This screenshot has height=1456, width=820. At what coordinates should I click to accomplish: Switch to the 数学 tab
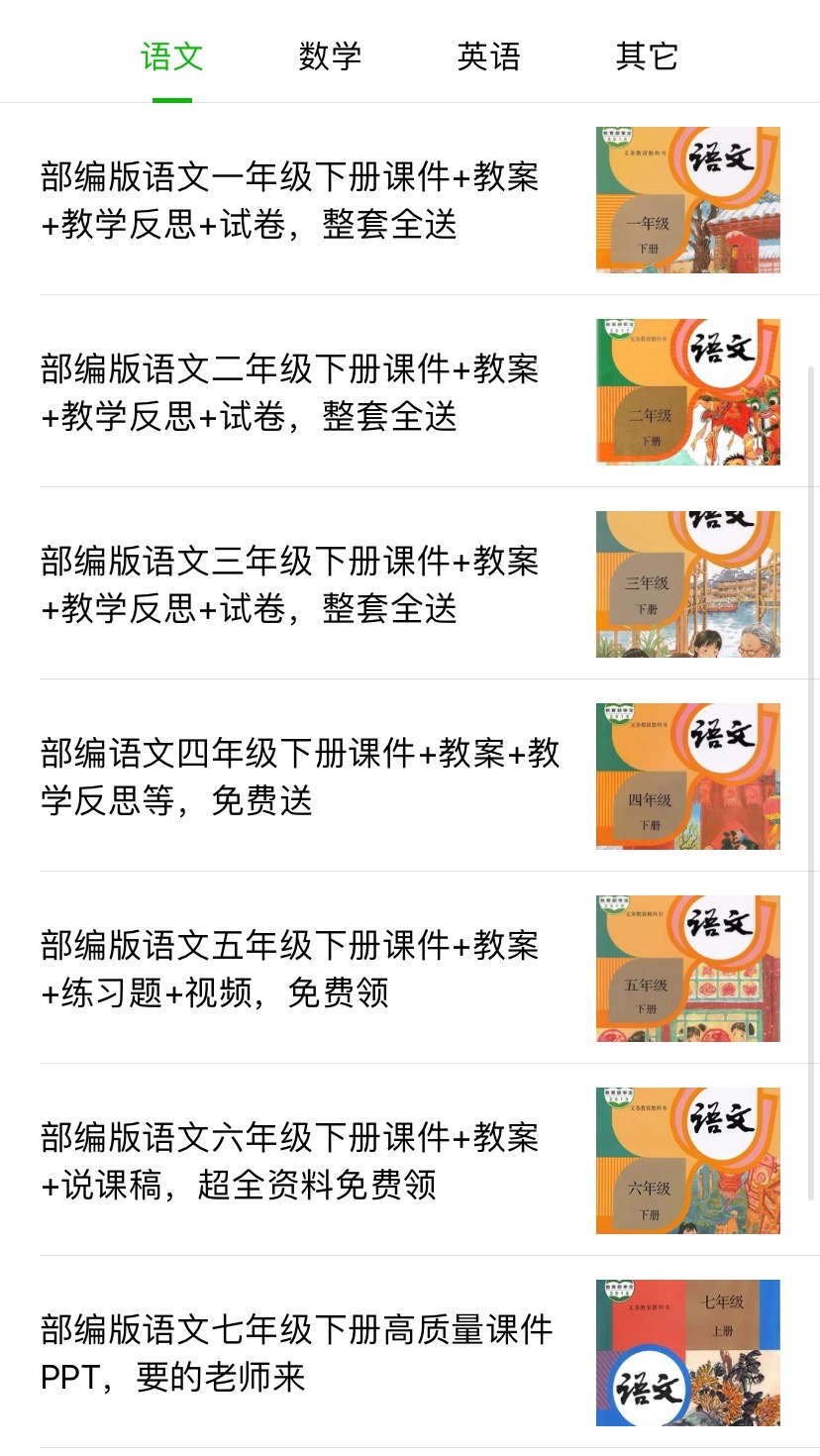[x=331, y=56]
